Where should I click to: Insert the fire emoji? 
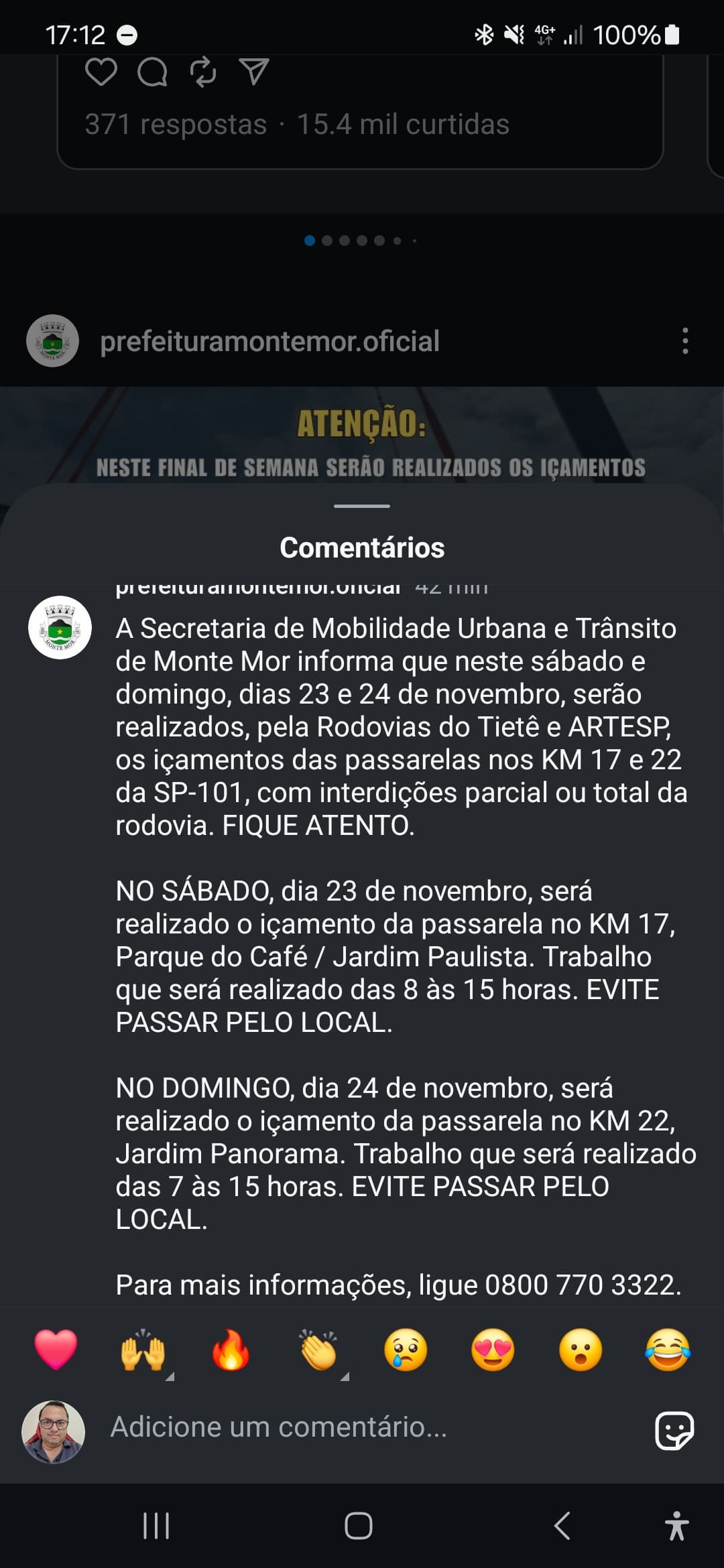231,1350
